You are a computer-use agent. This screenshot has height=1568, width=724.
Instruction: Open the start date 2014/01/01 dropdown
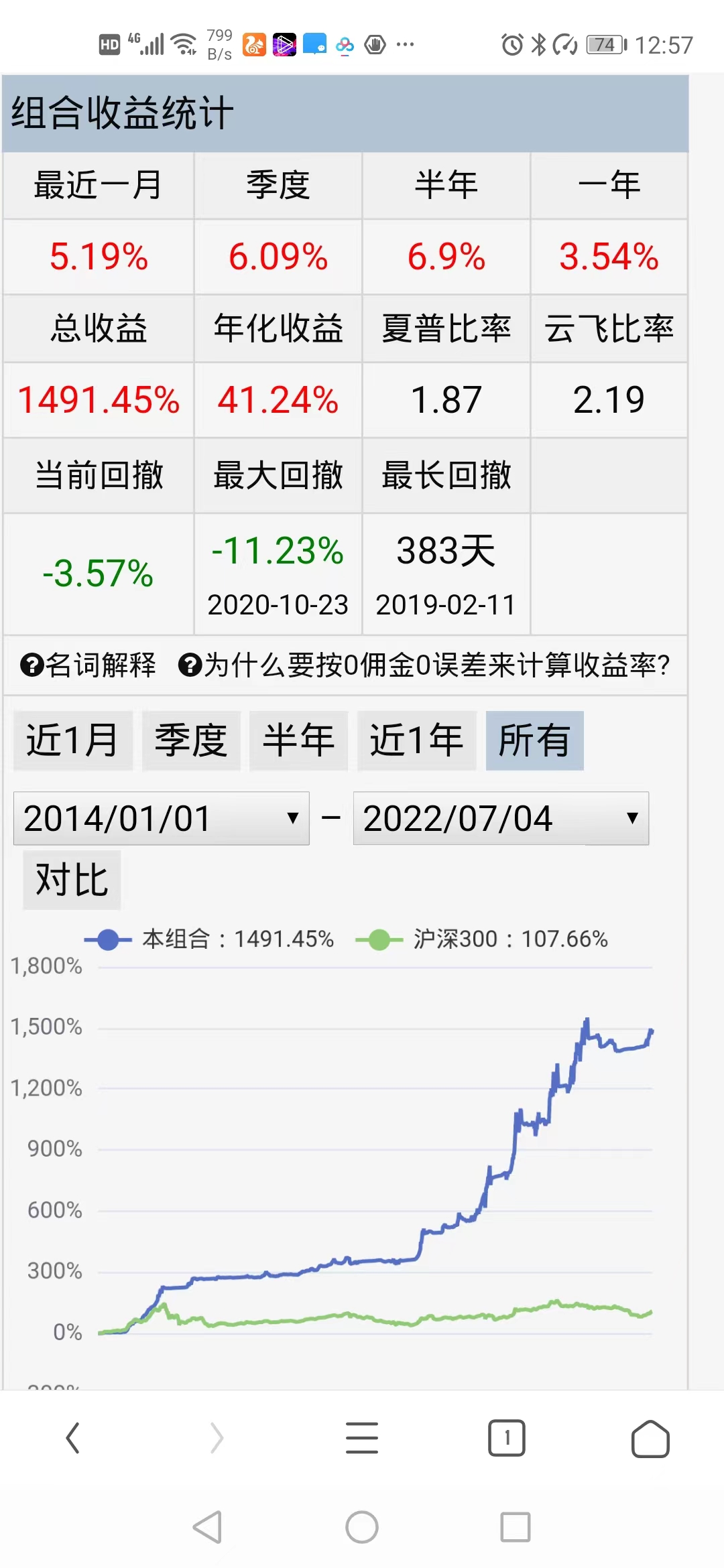pos(161,818)
